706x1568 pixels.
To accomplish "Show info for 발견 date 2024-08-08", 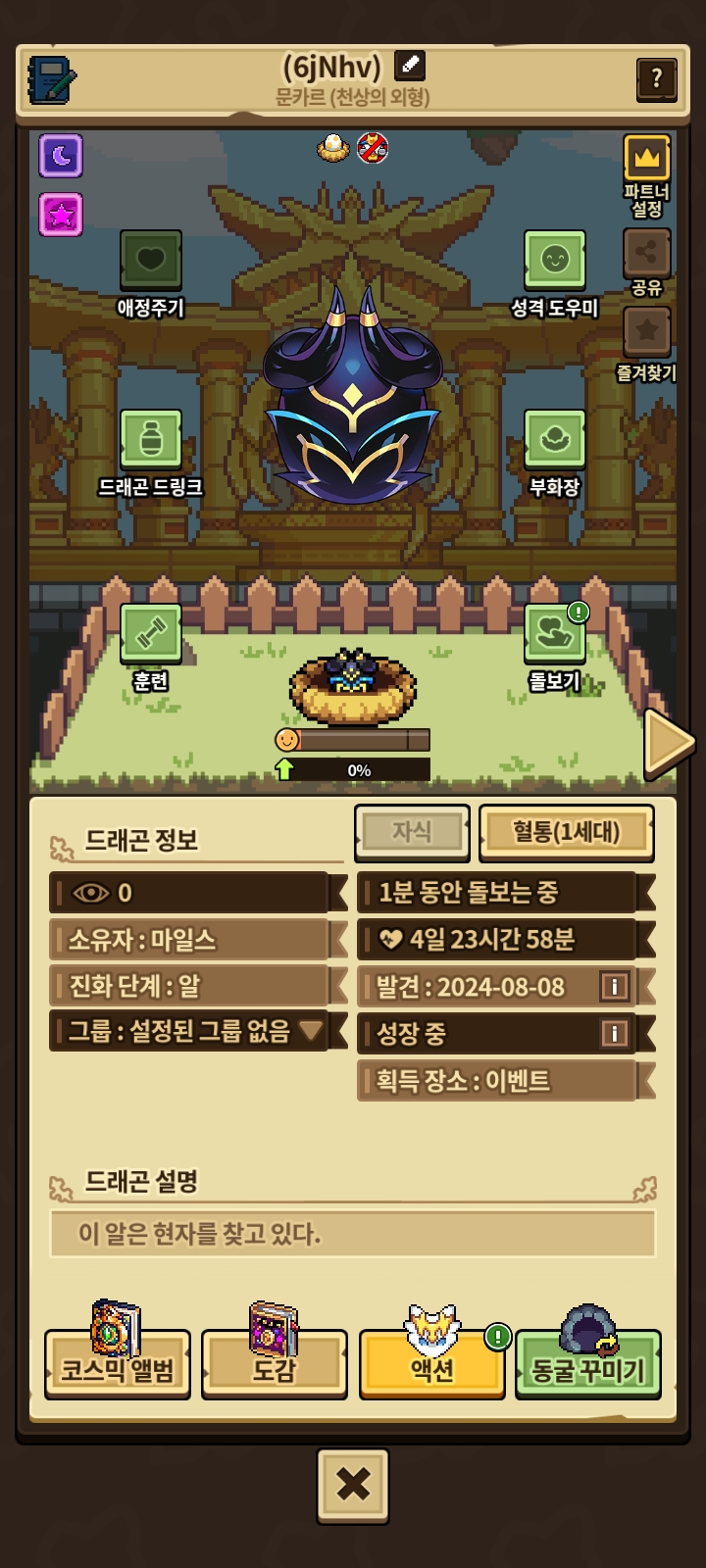I will click(615, 986).
